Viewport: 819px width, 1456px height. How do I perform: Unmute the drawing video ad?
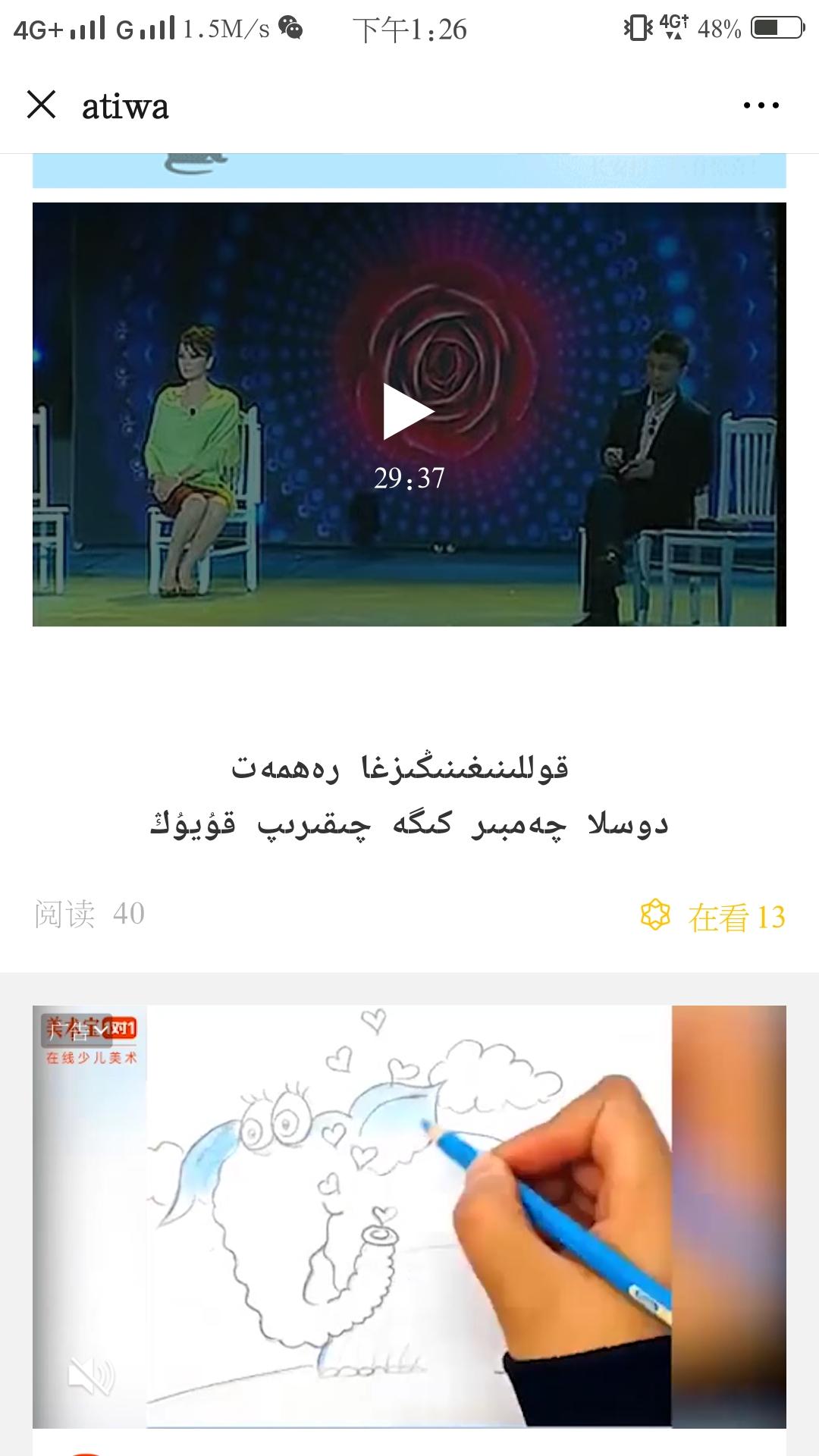(x=91, y=1376)
